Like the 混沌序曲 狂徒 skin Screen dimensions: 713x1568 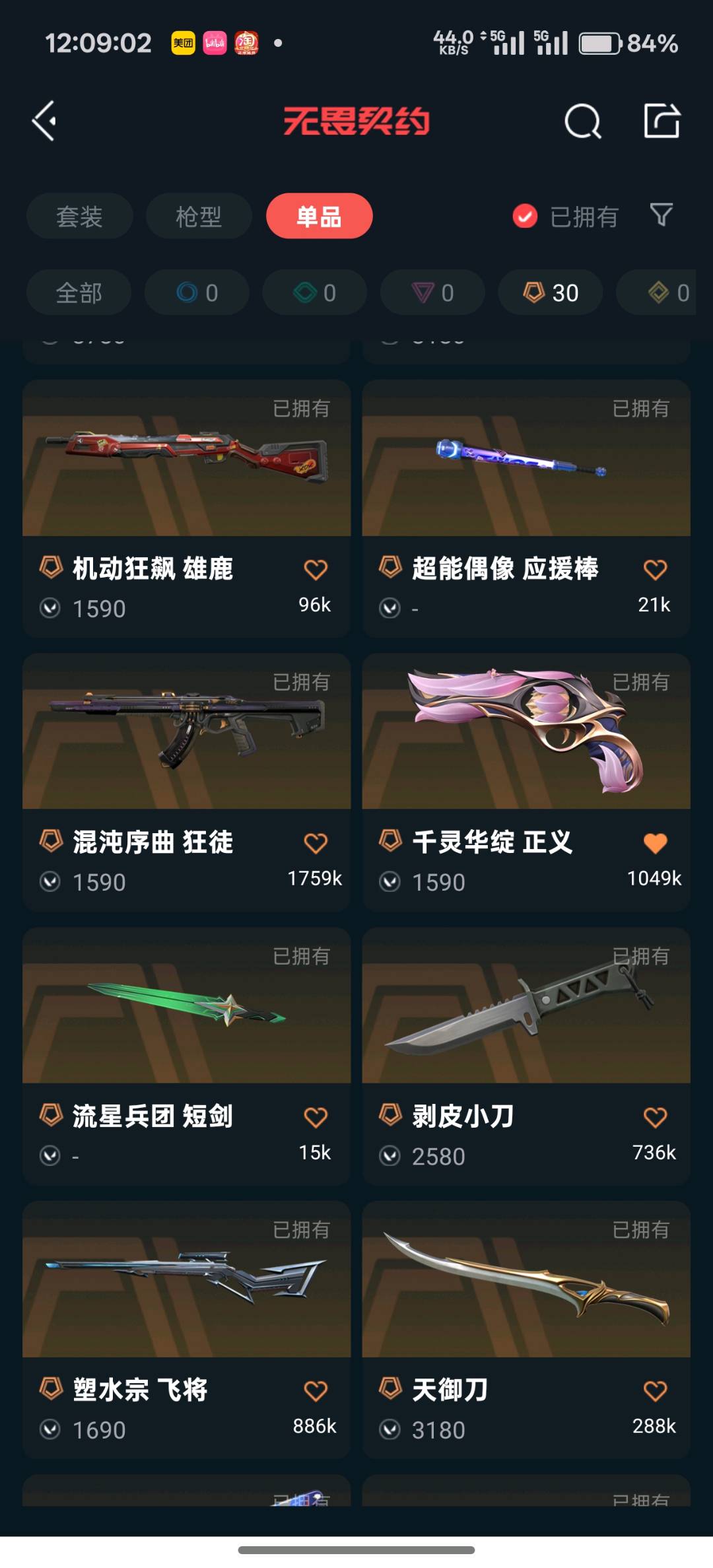coord(316,843)
